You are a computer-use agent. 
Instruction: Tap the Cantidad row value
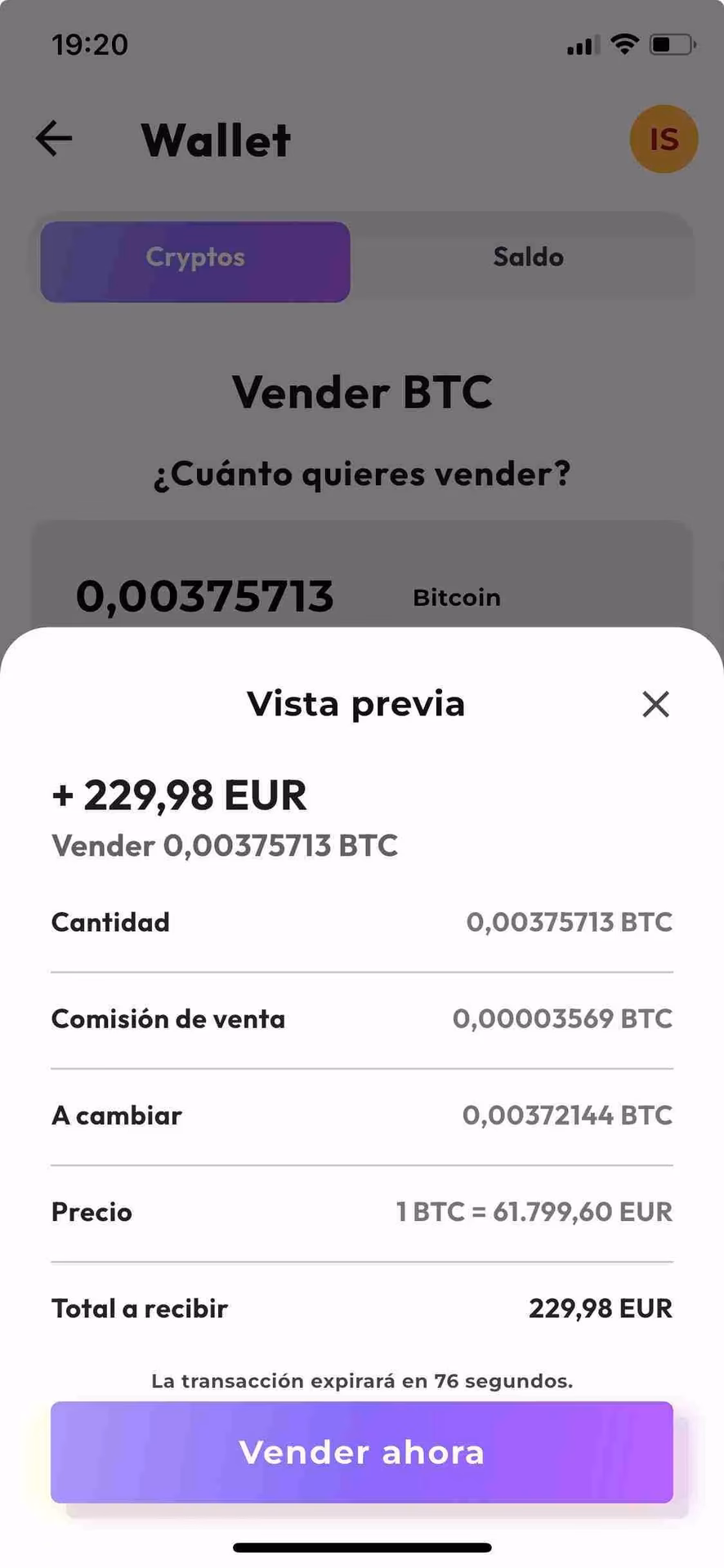pos(569,921)
